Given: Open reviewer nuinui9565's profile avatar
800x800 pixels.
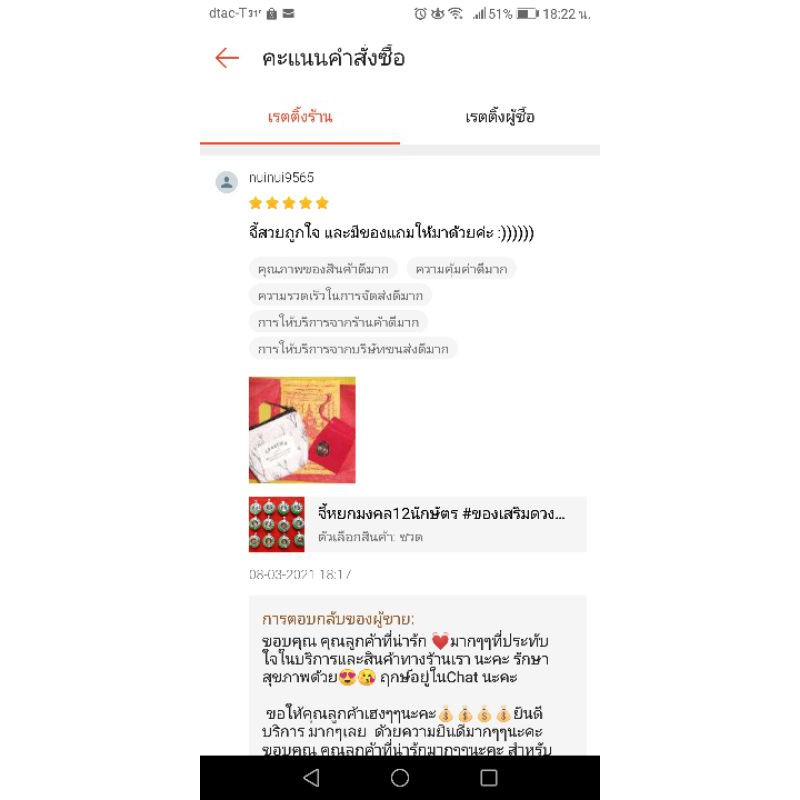Looking at the screenshot, I should [227, 182].
